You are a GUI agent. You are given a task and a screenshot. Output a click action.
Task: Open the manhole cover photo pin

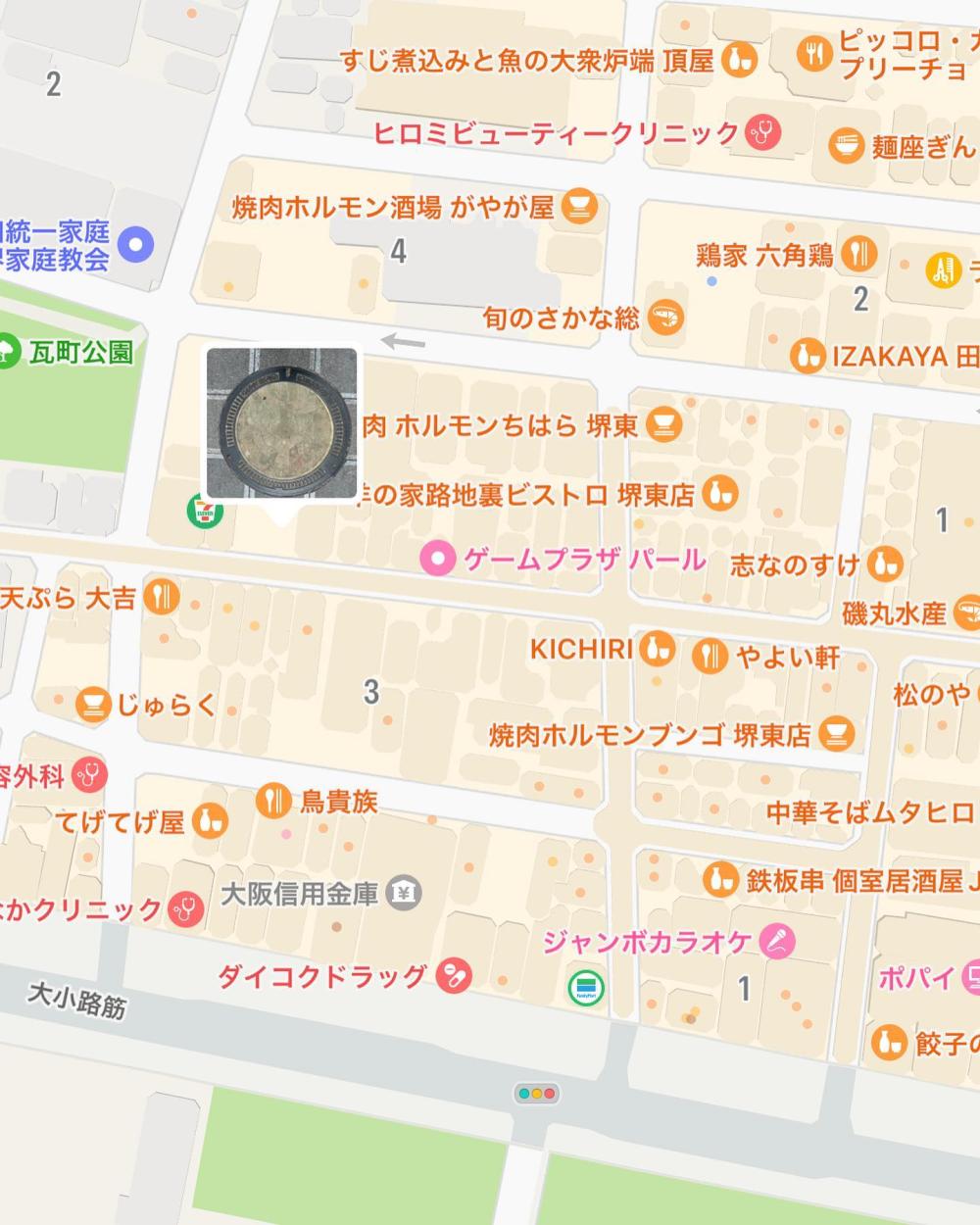tap(281, 422)
